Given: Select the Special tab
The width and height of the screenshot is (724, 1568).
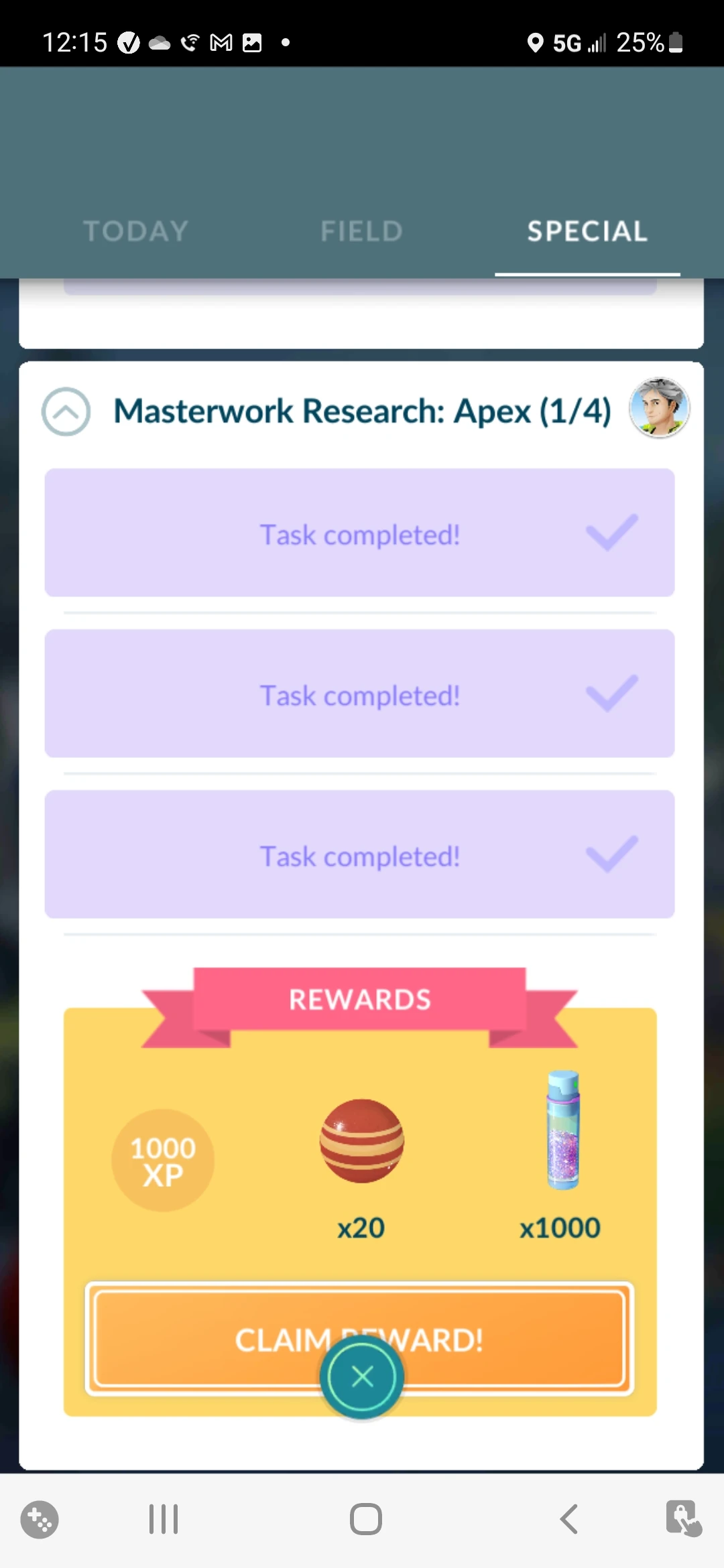Looking at the screenshot, I should (587, 231).
